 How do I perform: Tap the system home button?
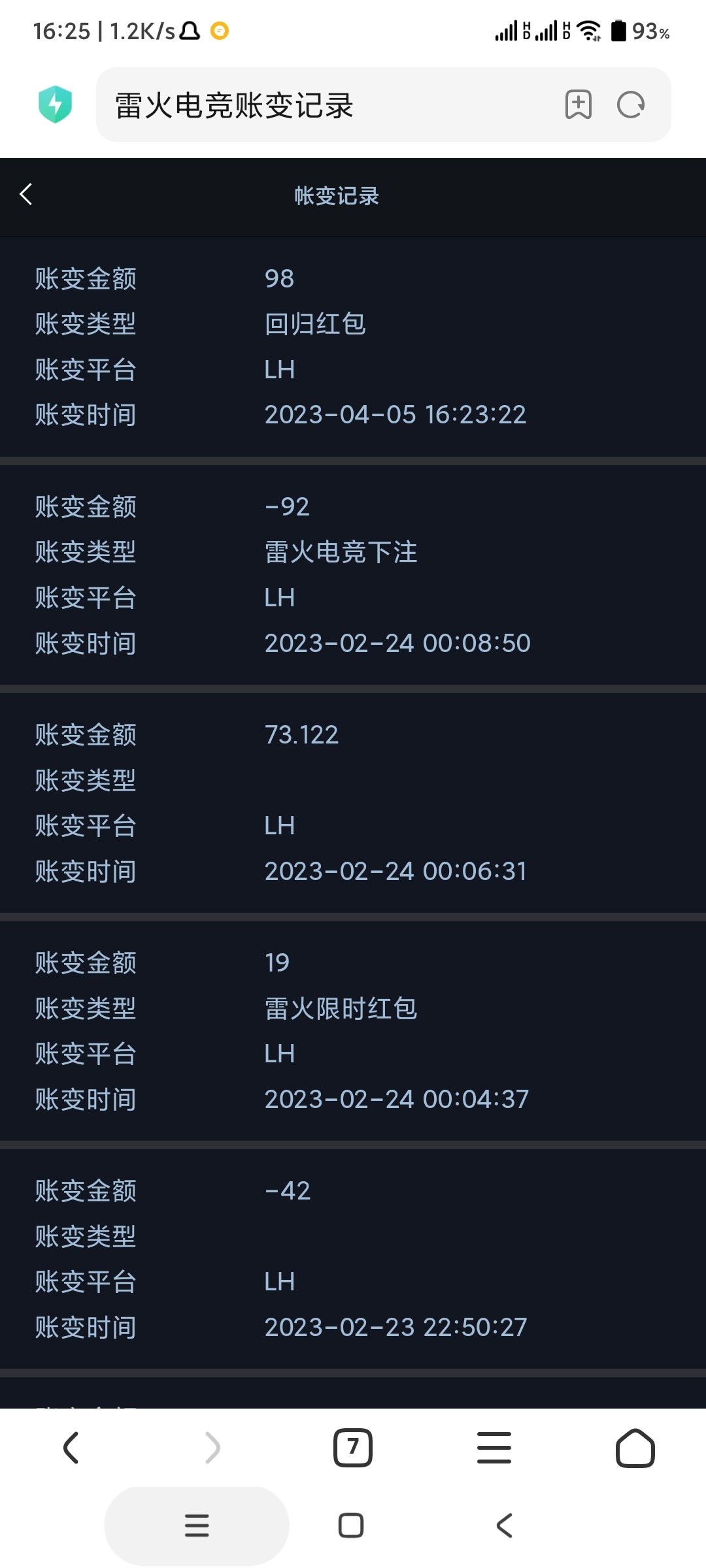pos(351,1526)
